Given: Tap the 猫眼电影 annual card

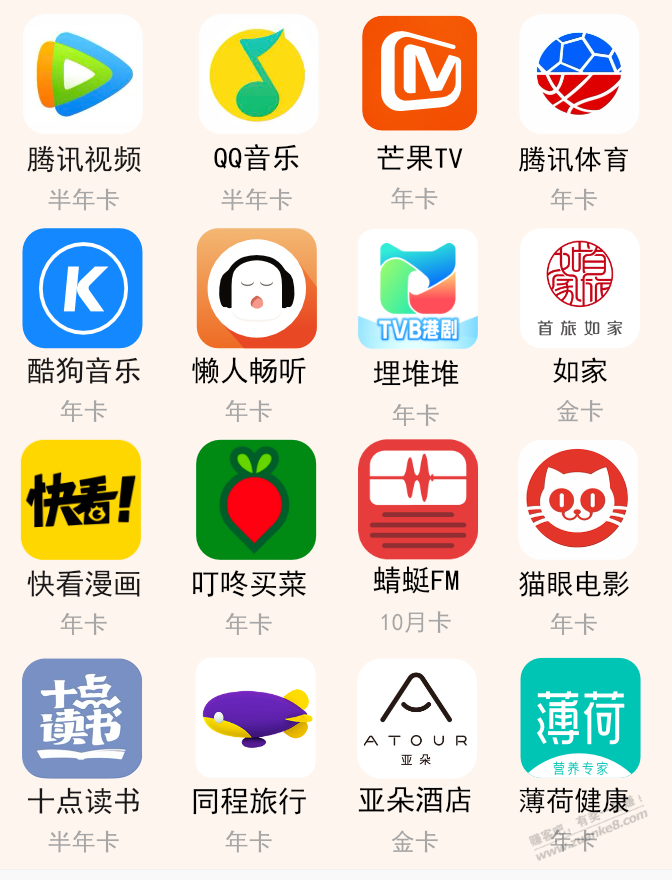Looking at the screenshot, I should pos(578,500).
